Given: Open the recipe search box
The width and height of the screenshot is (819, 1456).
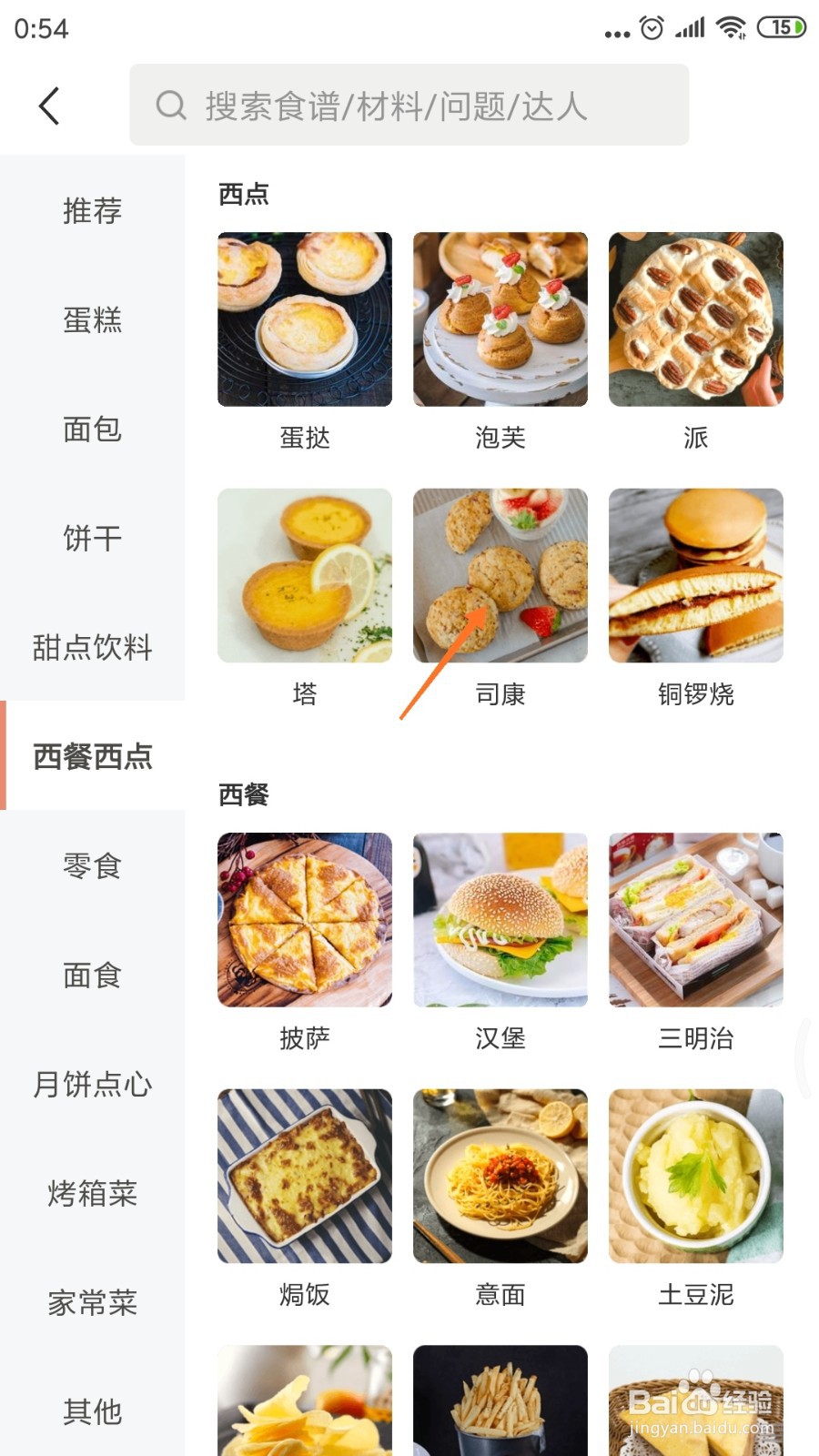Looking at the screenshot, I should coord(409,106).
